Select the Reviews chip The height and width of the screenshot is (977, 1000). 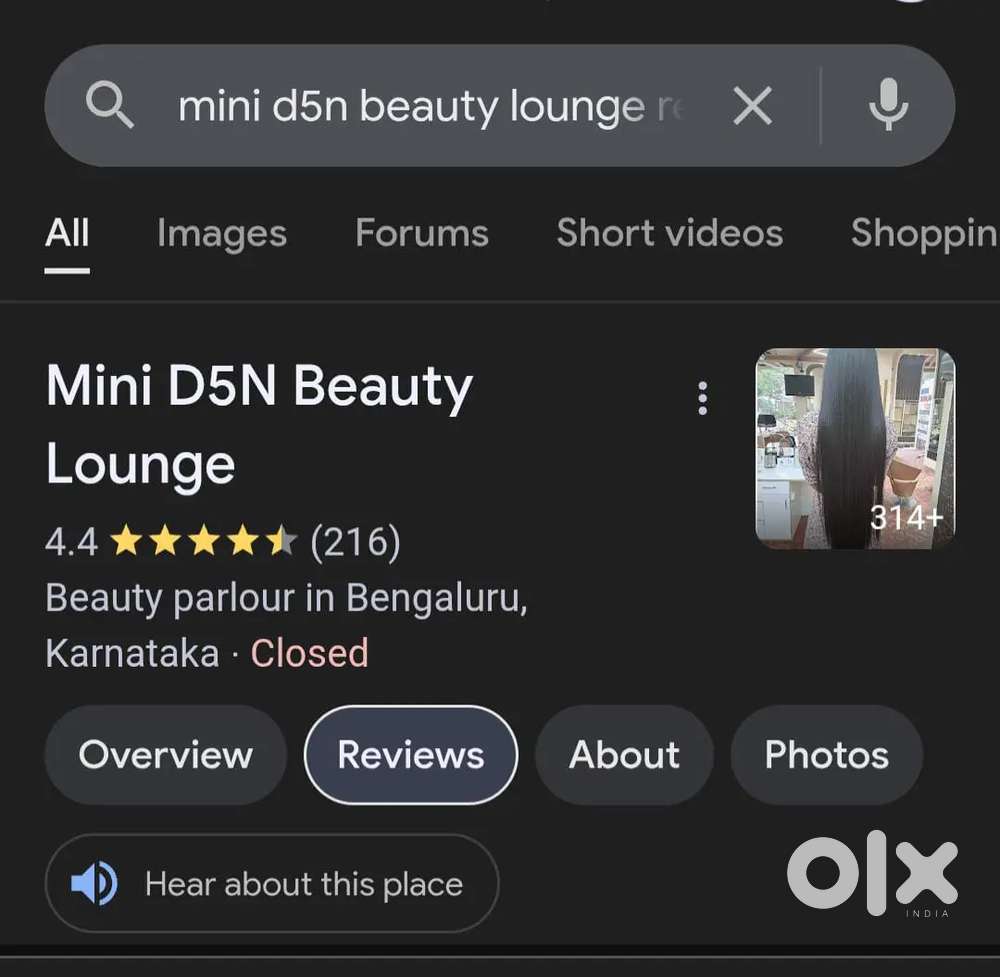(x=411, y=755)
